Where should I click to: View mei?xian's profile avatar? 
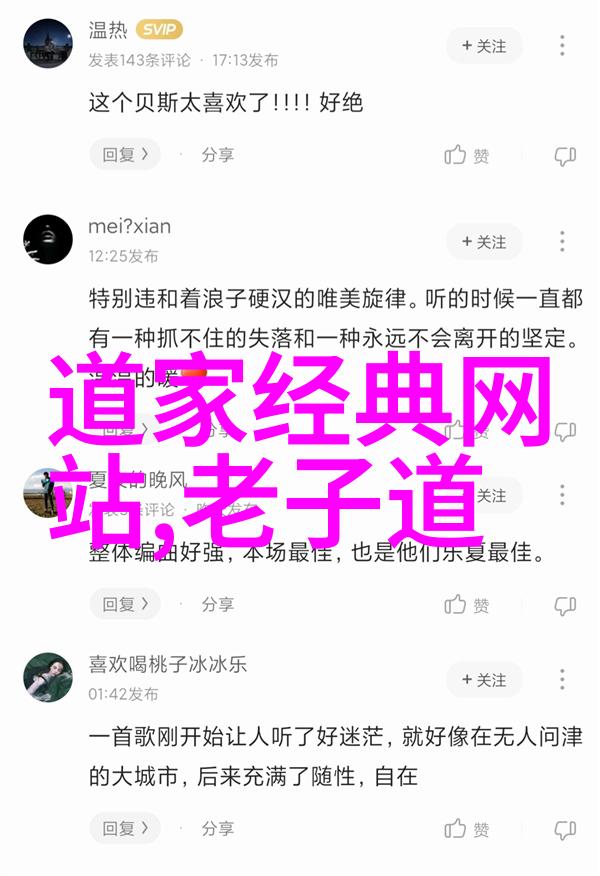48,240
